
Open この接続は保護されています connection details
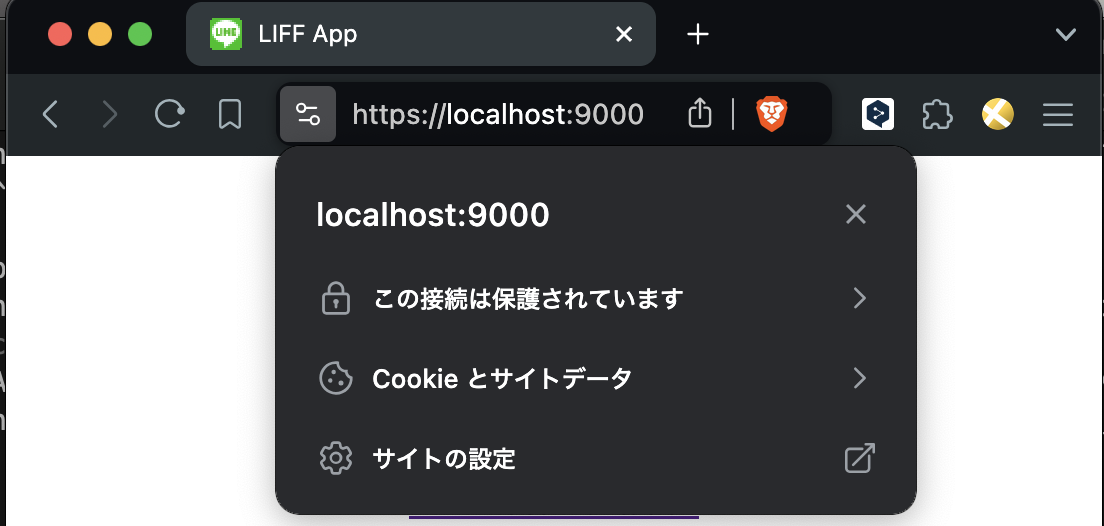(x=594, y=298)
